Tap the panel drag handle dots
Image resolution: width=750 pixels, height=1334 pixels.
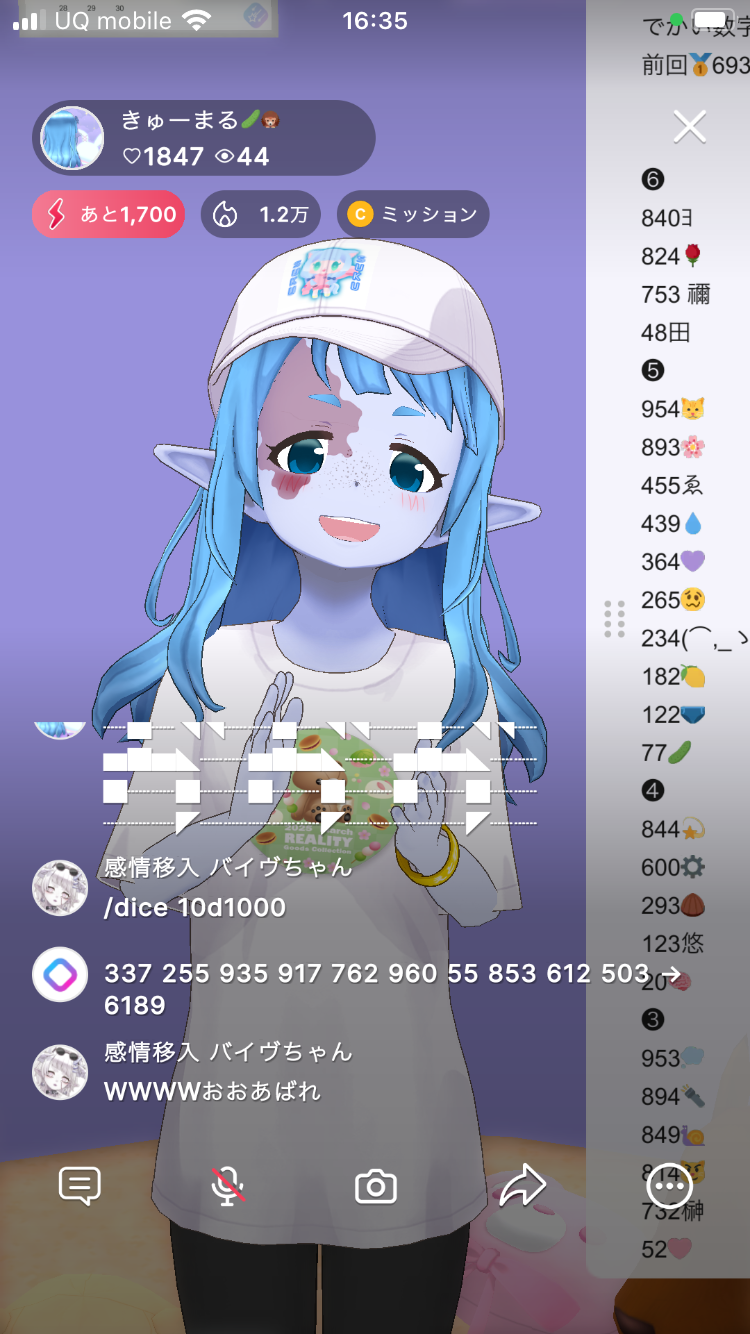pyautogui.click(x=615, y=619)
